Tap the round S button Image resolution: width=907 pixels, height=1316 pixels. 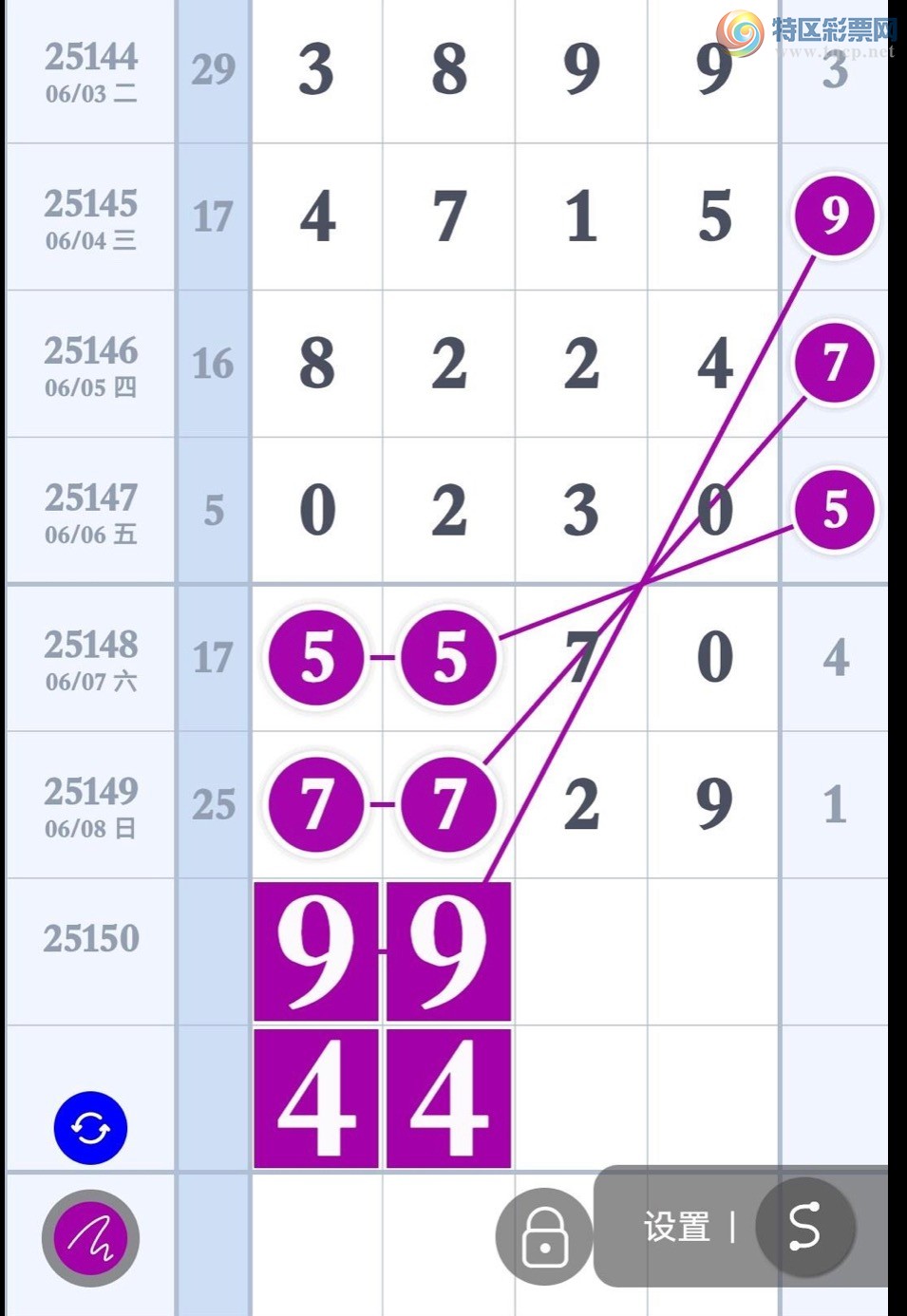804,1227
